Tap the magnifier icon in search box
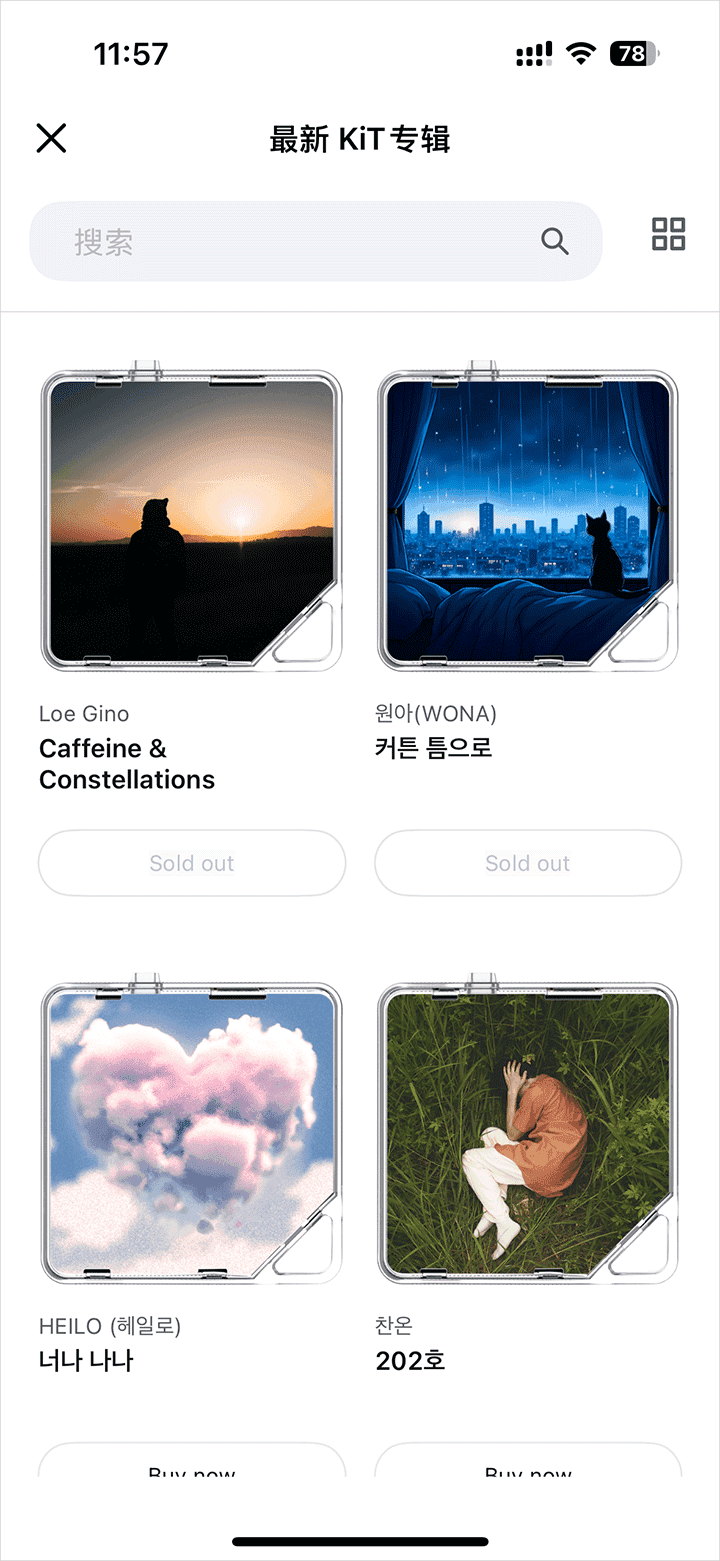720x1561 pixels. click(x=555, y=241)
